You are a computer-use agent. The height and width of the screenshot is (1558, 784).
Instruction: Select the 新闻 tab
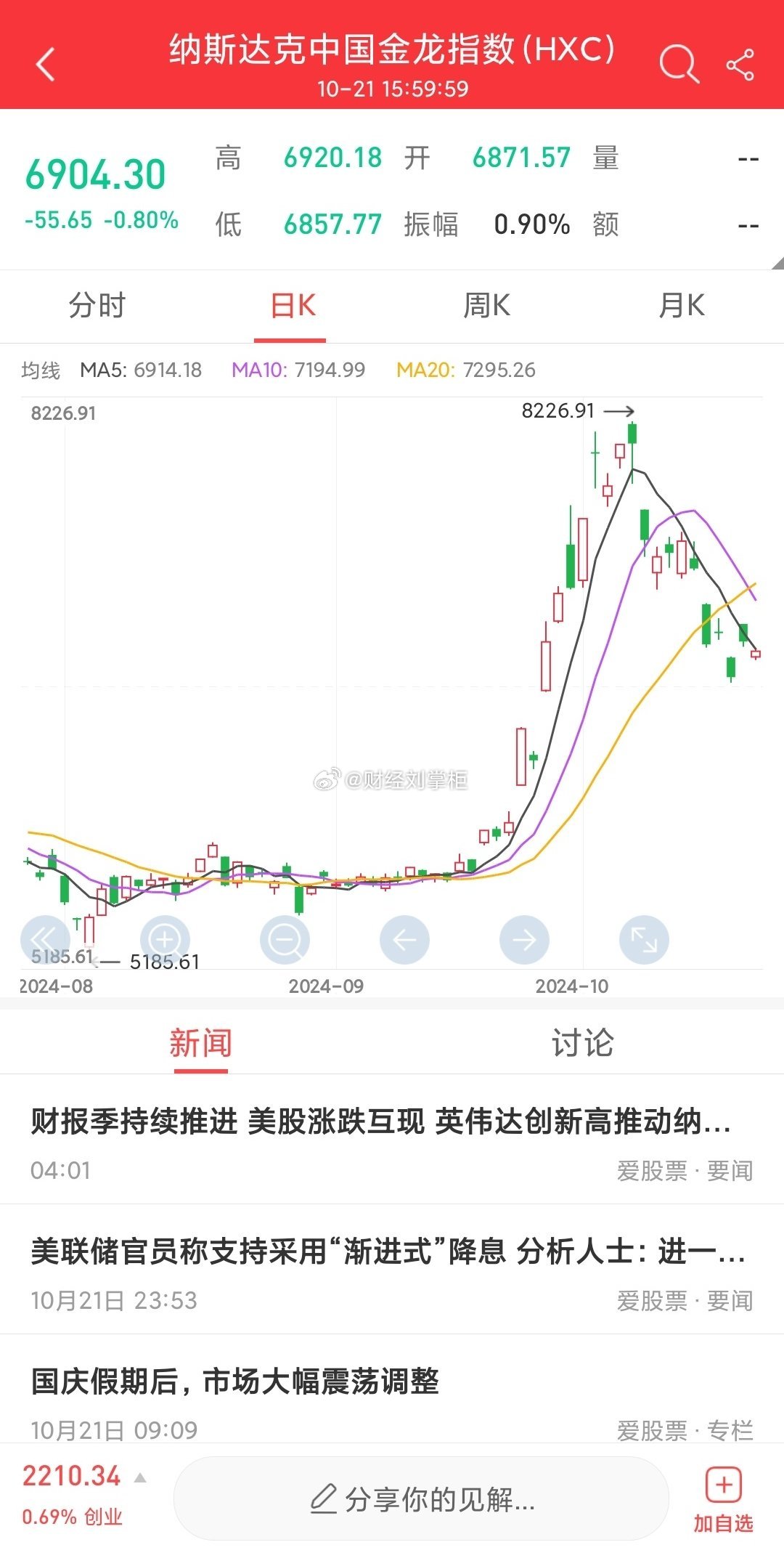(x=200, y=1044)
